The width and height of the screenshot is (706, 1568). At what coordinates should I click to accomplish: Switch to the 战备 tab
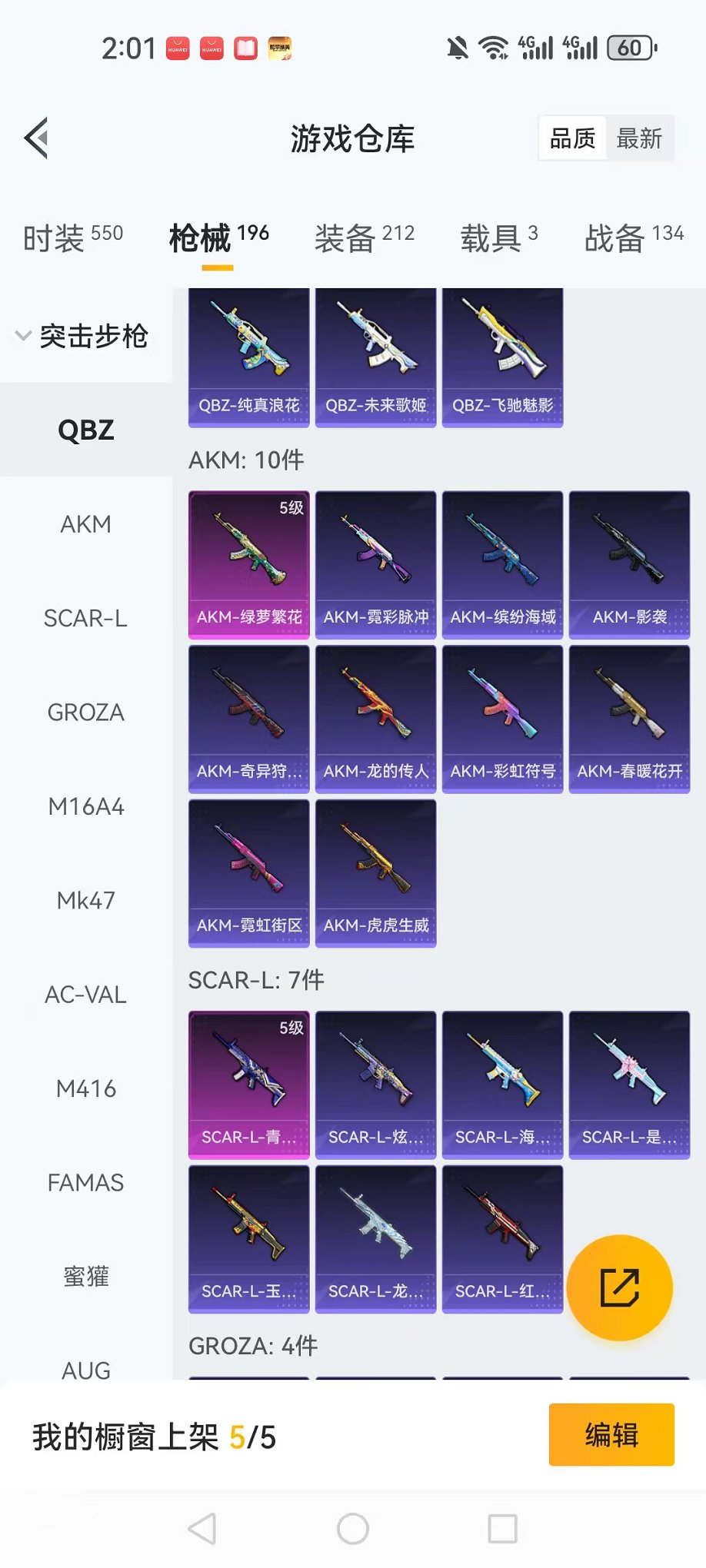(x=633, y=238)
